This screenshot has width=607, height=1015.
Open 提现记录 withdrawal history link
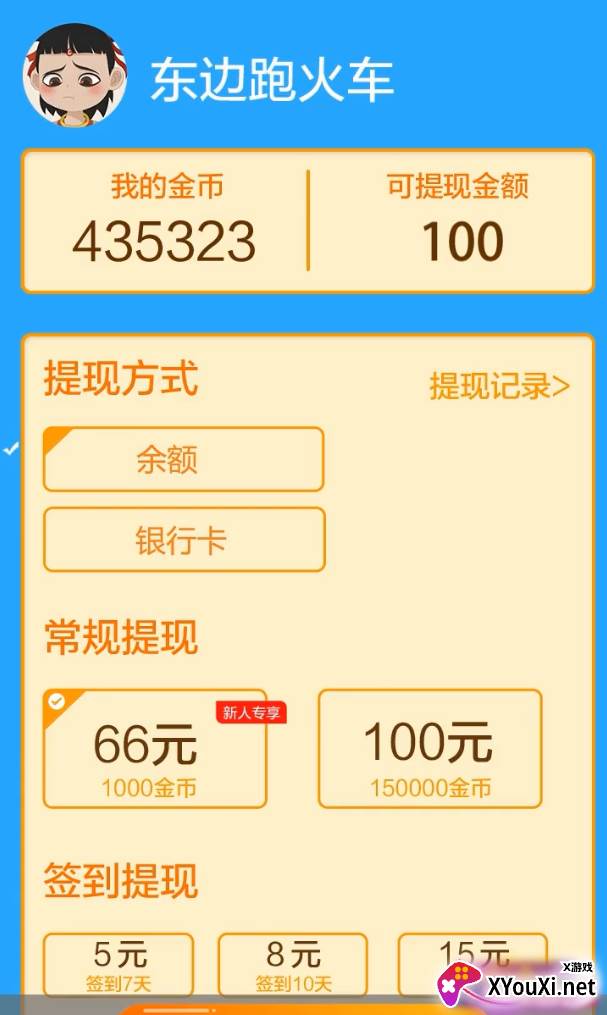[x=500, y=386]
